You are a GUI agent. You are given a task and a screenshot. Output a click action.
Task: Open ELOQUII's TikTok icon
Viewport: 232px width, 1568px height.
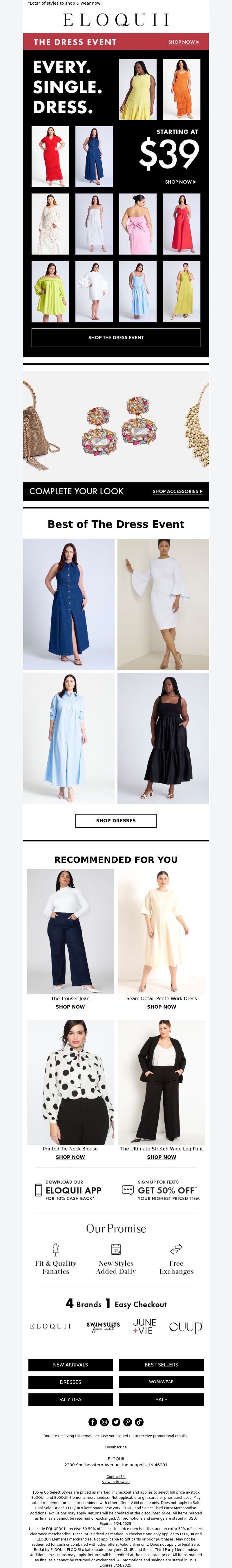(139, 1422)
